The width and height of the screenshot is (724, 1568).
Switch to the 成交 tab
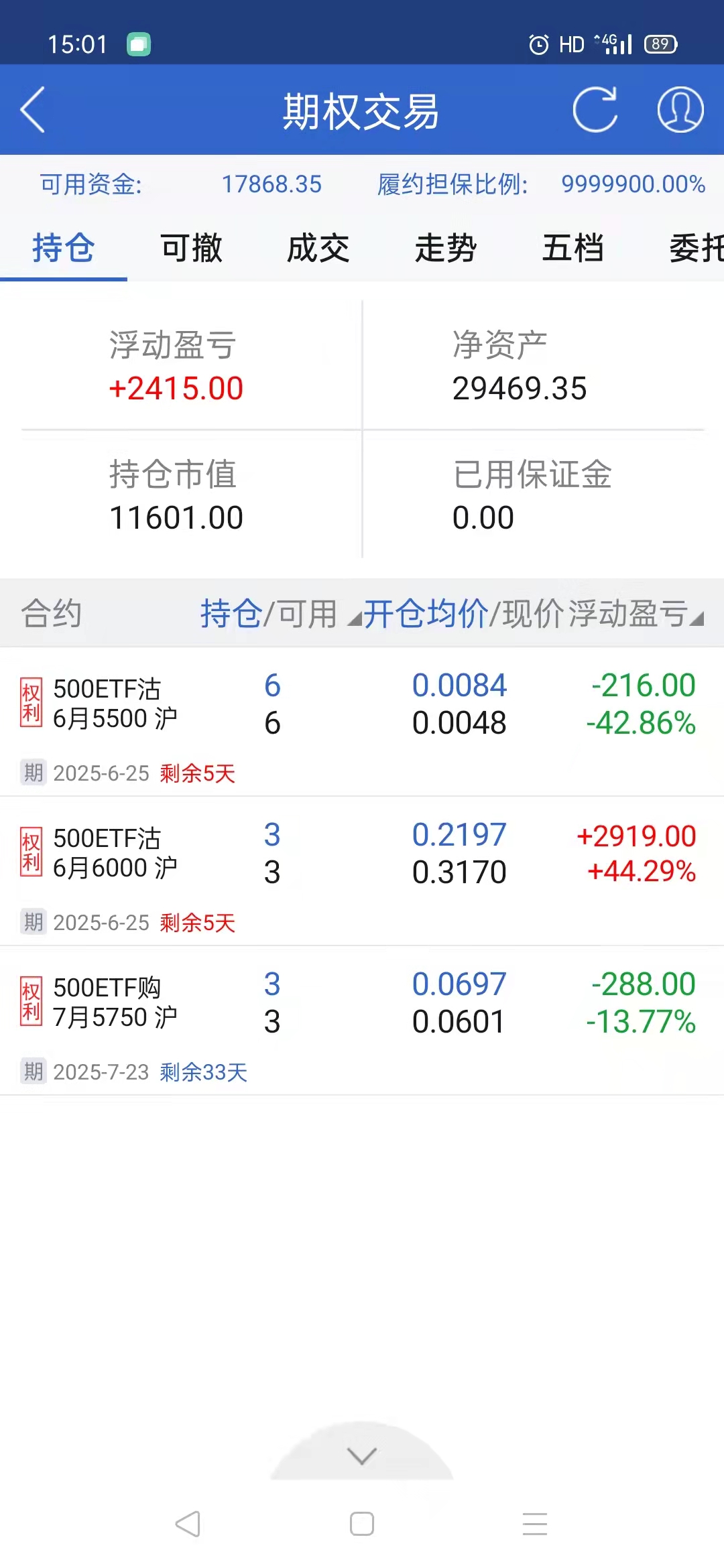(x=318, y=249)
